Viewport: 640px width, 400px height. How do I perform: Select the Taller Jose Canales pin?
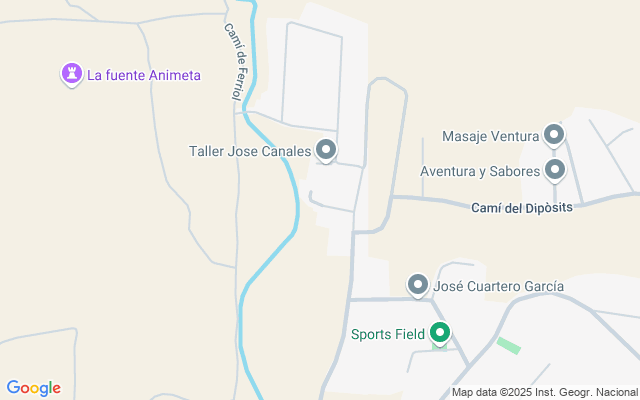(x=326, y=150)
